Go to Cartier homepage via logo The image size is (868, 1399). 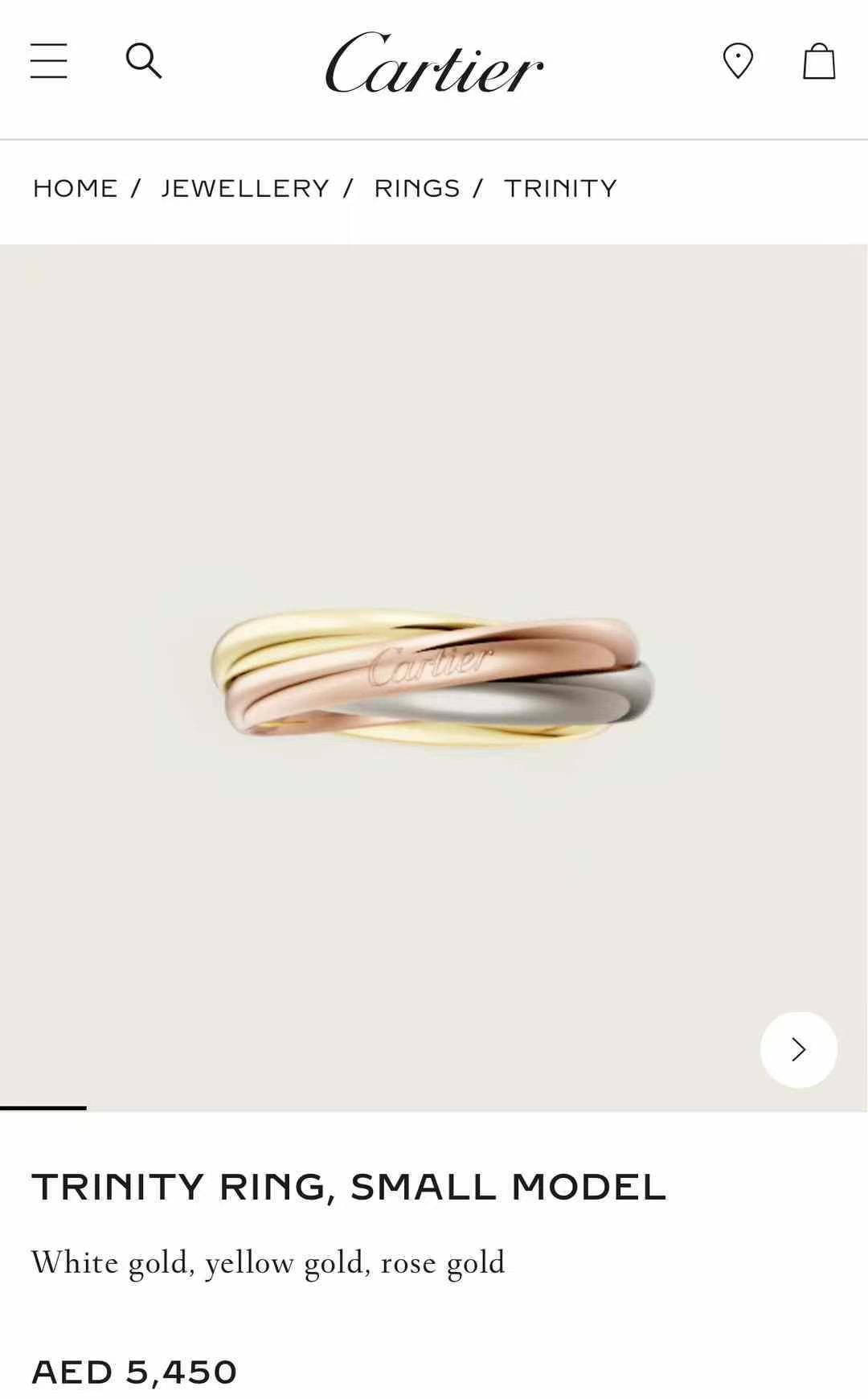click(434, 63)
